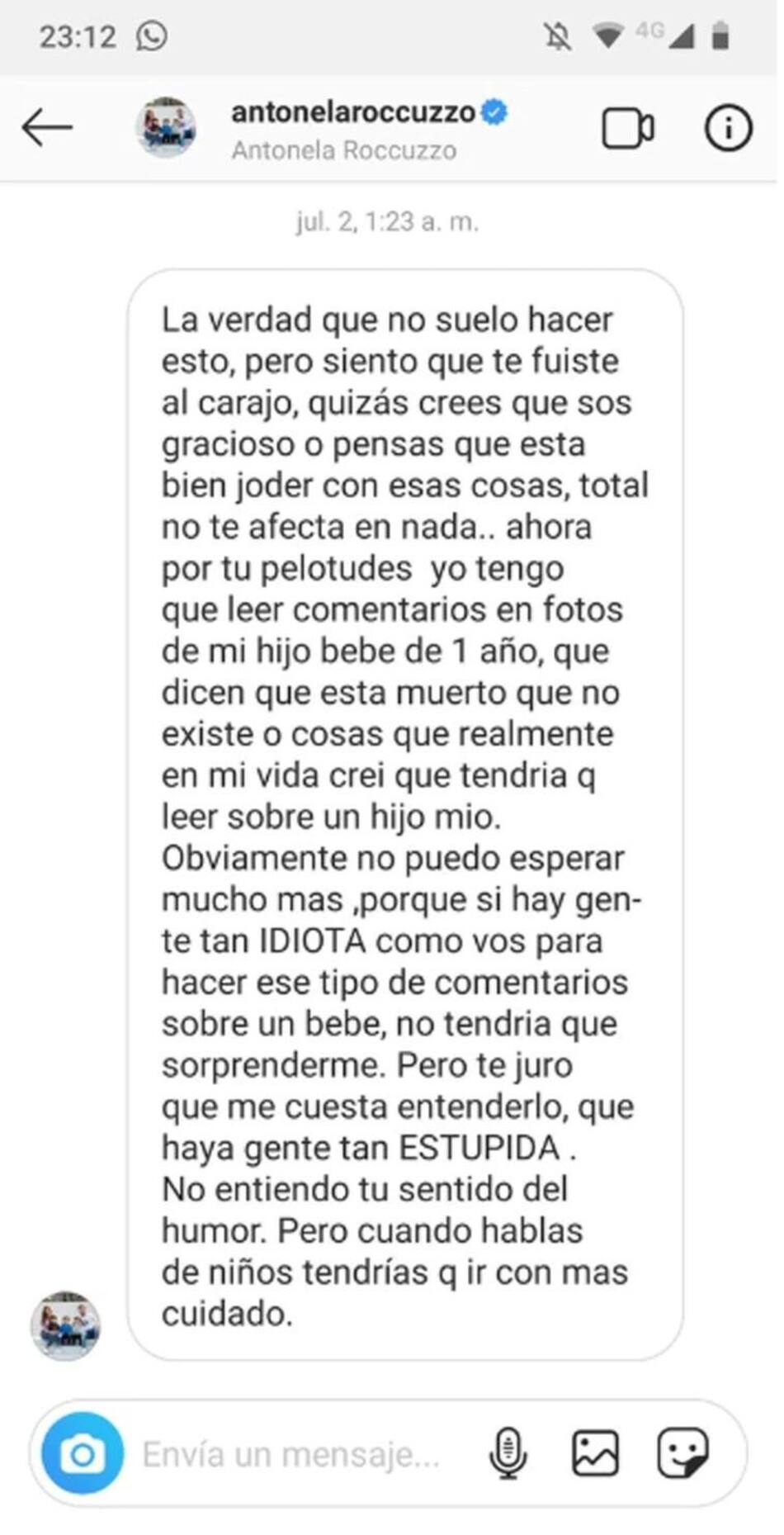This screenshot has width=784, height=1535.
Task: Tap the jul. 2 timestamp above the message
Action: (390, 220)
